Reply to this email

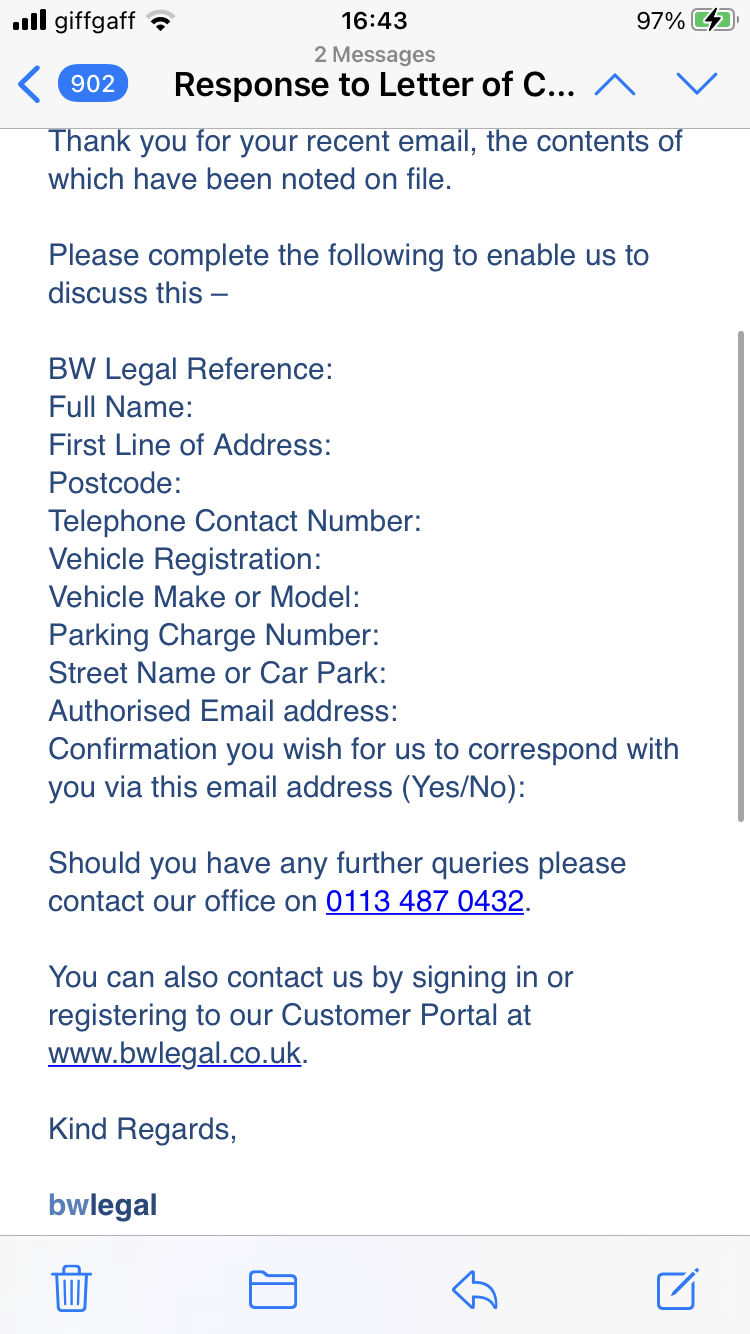pos(474,1288)
